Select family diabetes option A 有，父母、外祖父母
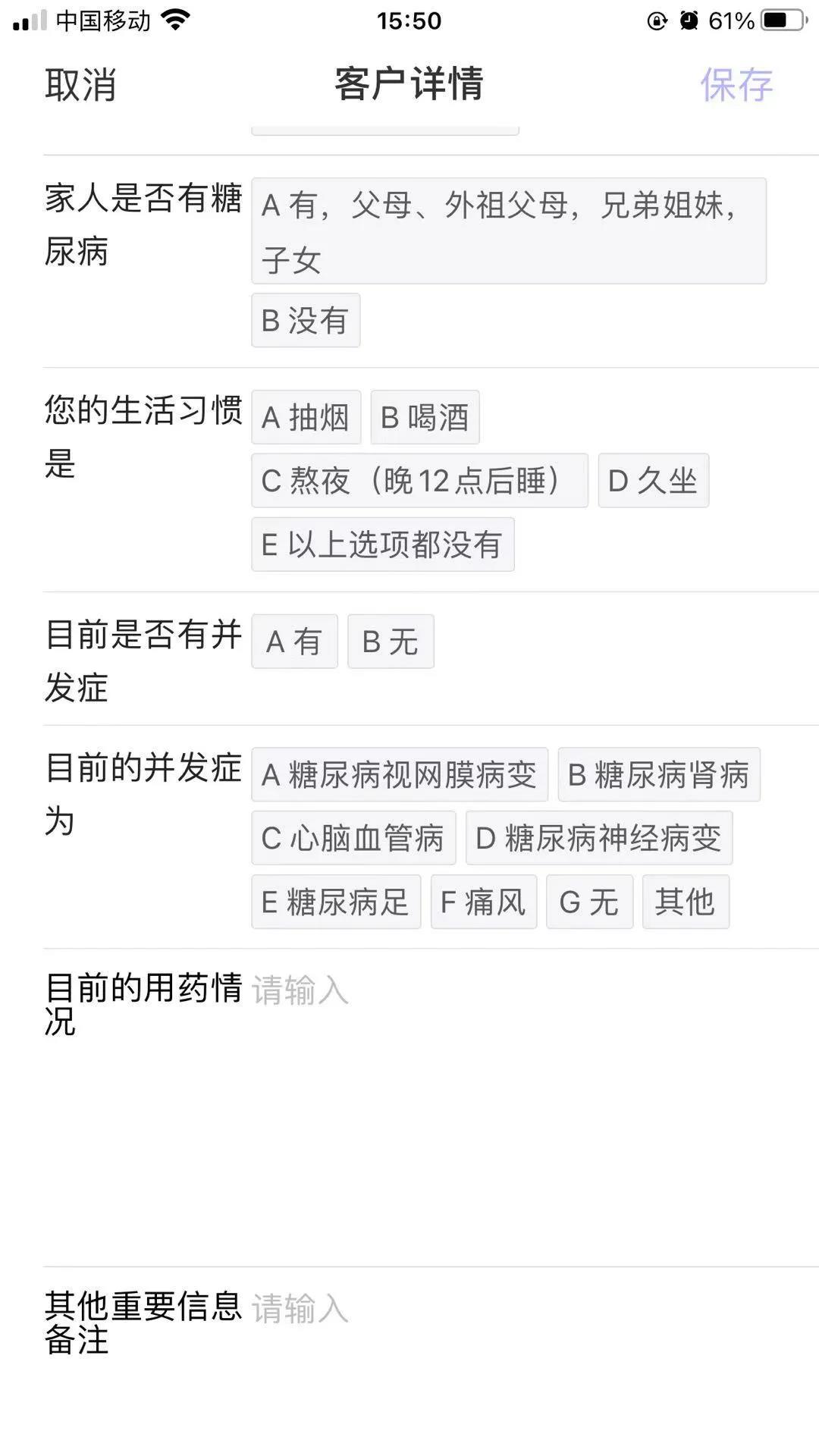The height and width of the screenshot is (1456, 819). click(508, 231)
